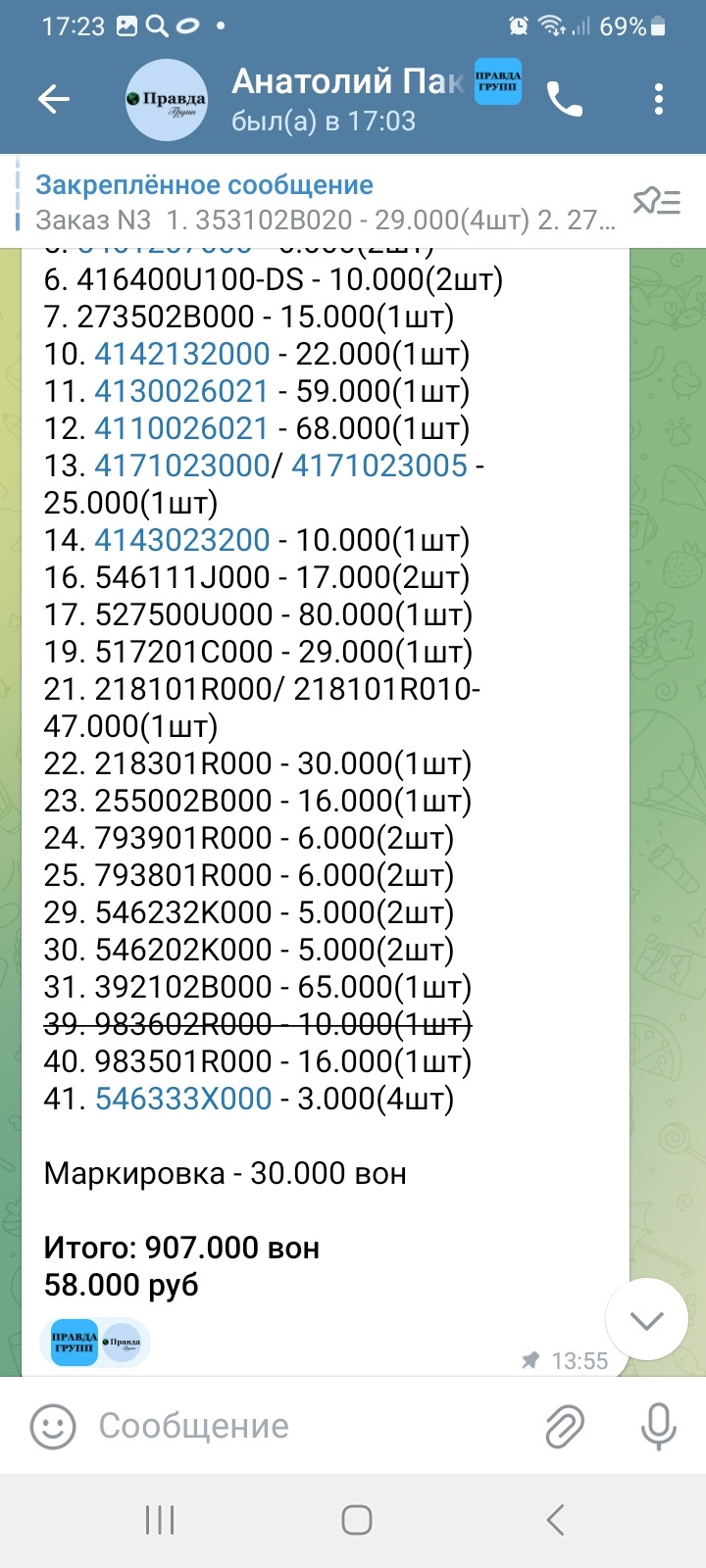Viewport: 706px width, 1568px height.
Task: Tap the linked number 4171023000
Action: pos(181,465)
